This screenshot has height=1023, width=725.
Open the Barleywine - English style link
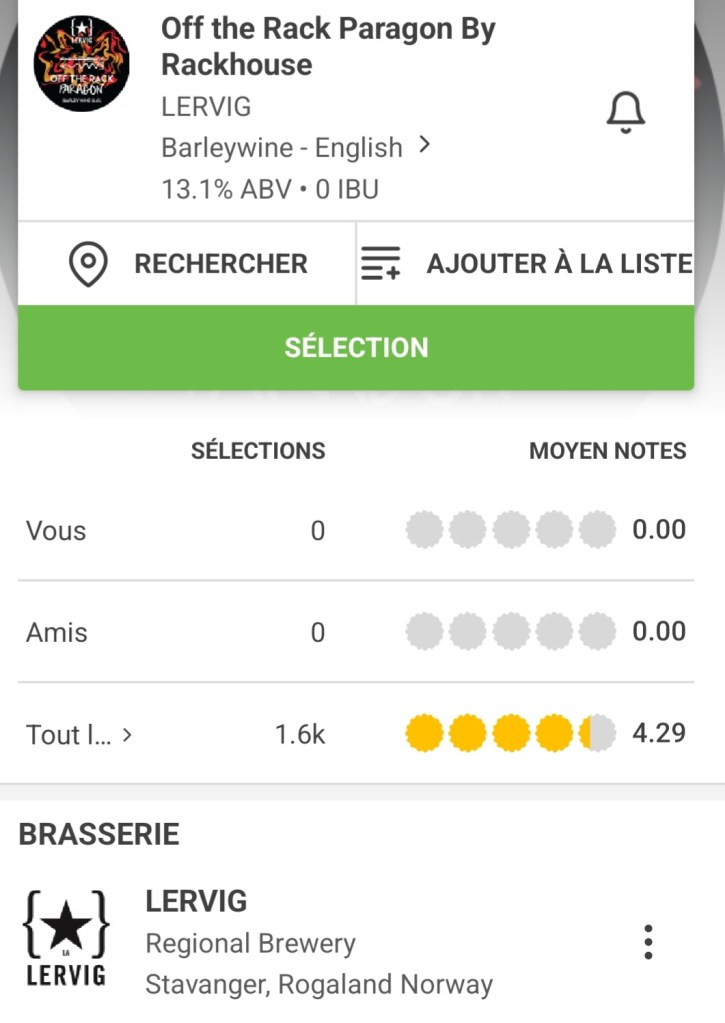click(x=295, y=148)
